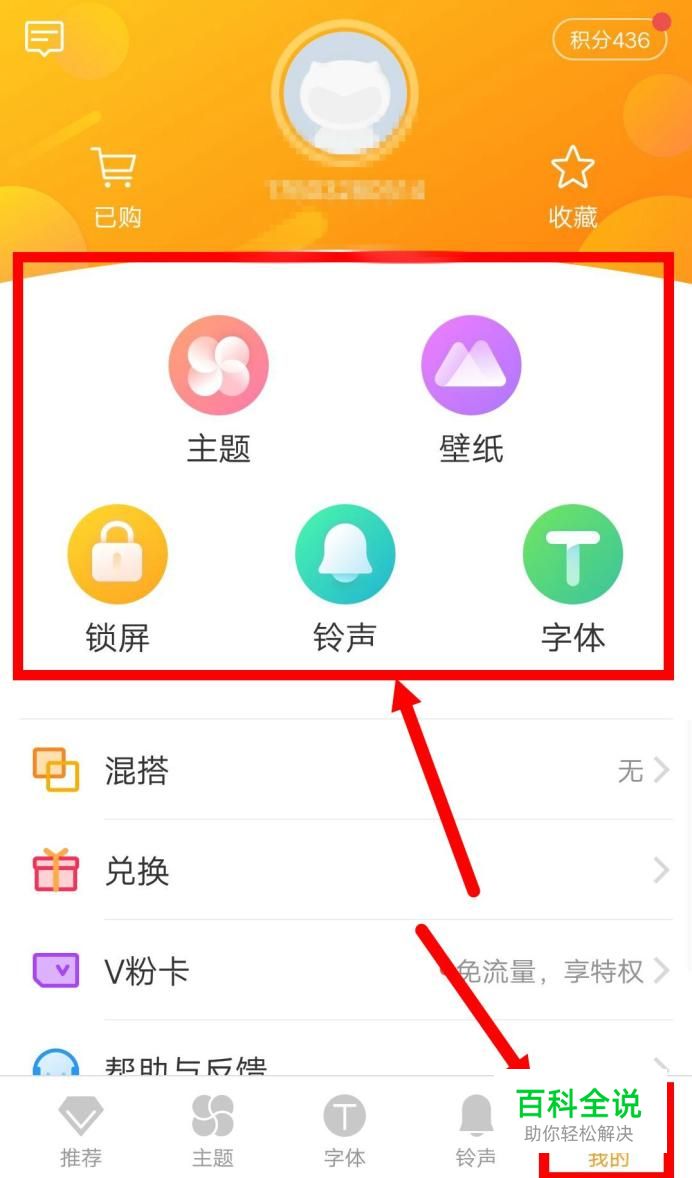692x1178 pixels.
Task: Open the 兑换 redeem row
Action: point(345,871)
